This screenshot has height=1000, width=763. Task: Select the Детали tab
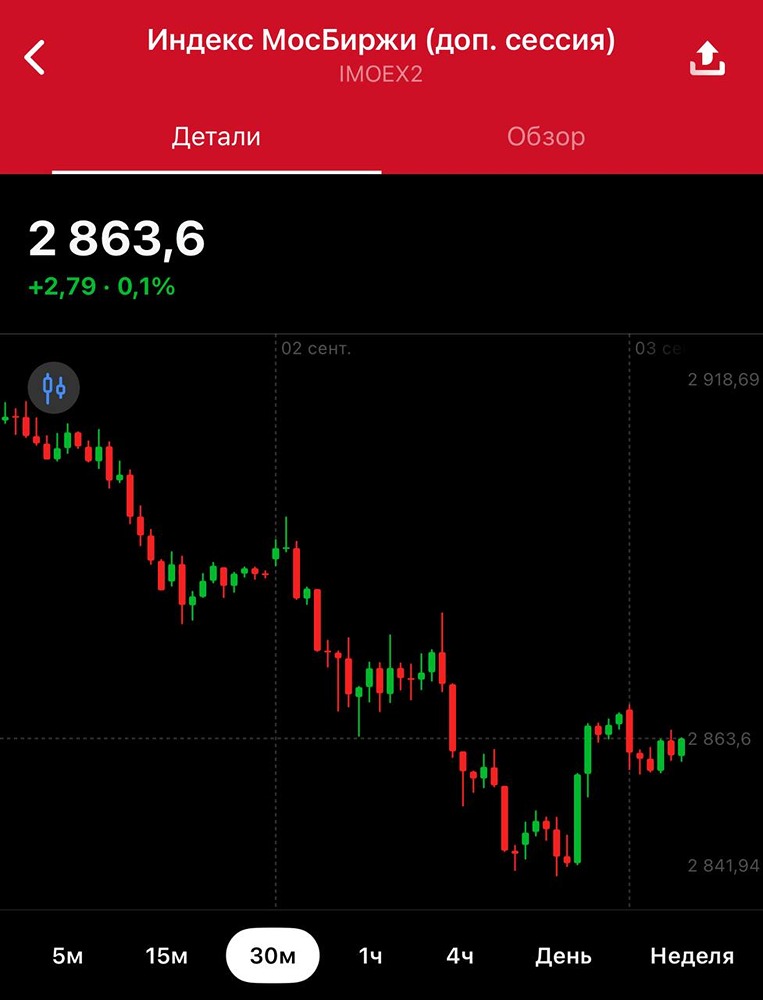(x=216, y=137)
